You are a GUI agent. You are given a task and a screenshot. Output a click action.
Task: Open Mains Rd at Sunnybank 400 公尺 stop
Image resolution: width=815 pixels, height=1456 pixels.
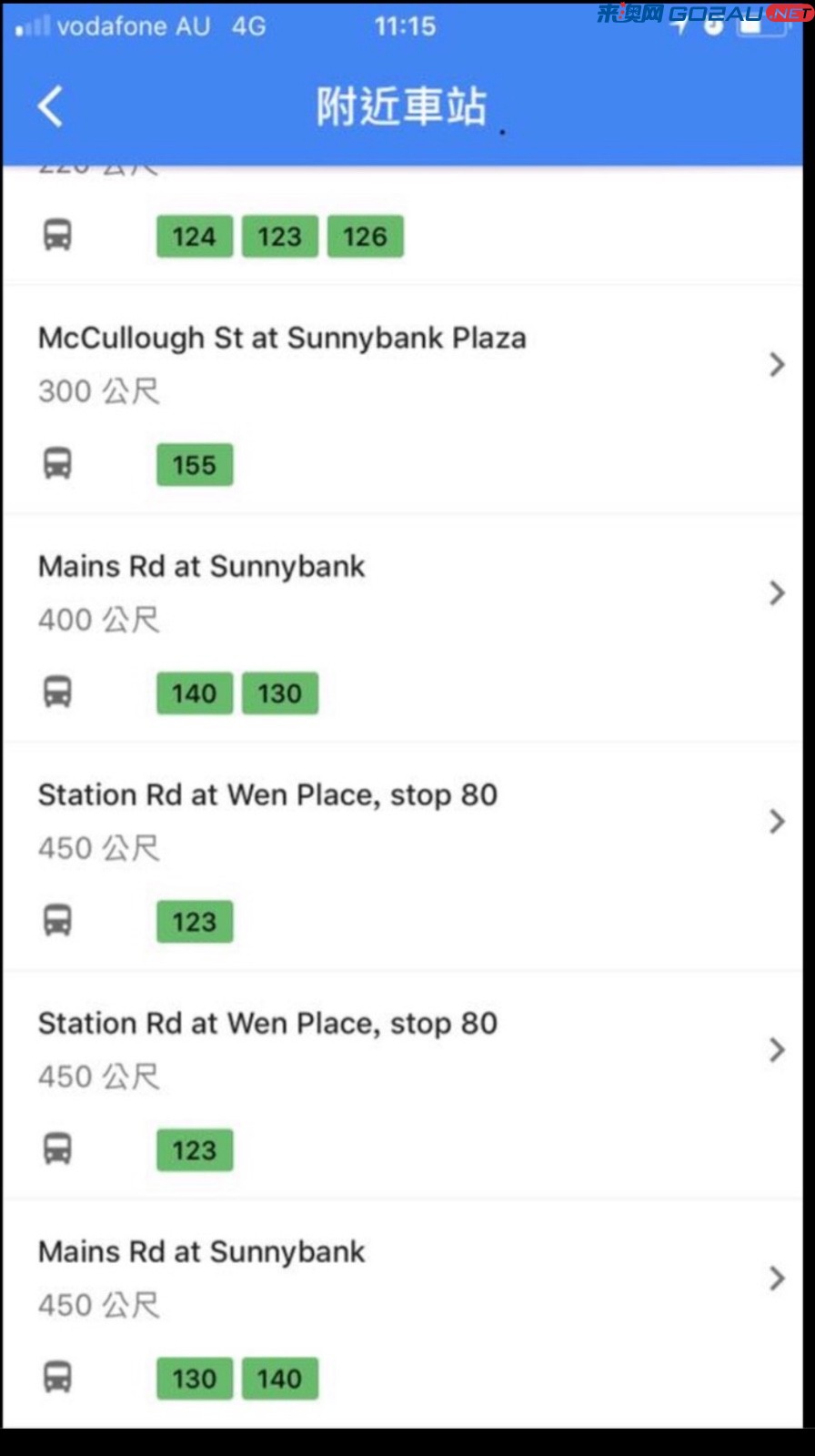click(402, 628)
